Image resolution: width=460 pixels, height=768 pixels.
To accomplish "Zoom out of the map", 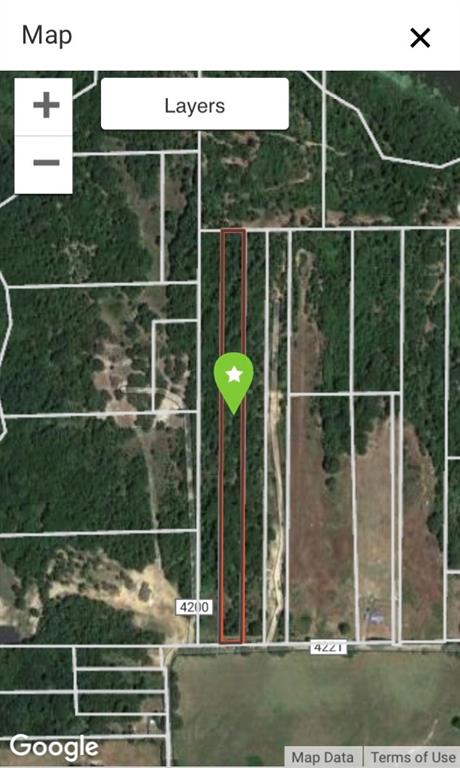I will [46, 164].
